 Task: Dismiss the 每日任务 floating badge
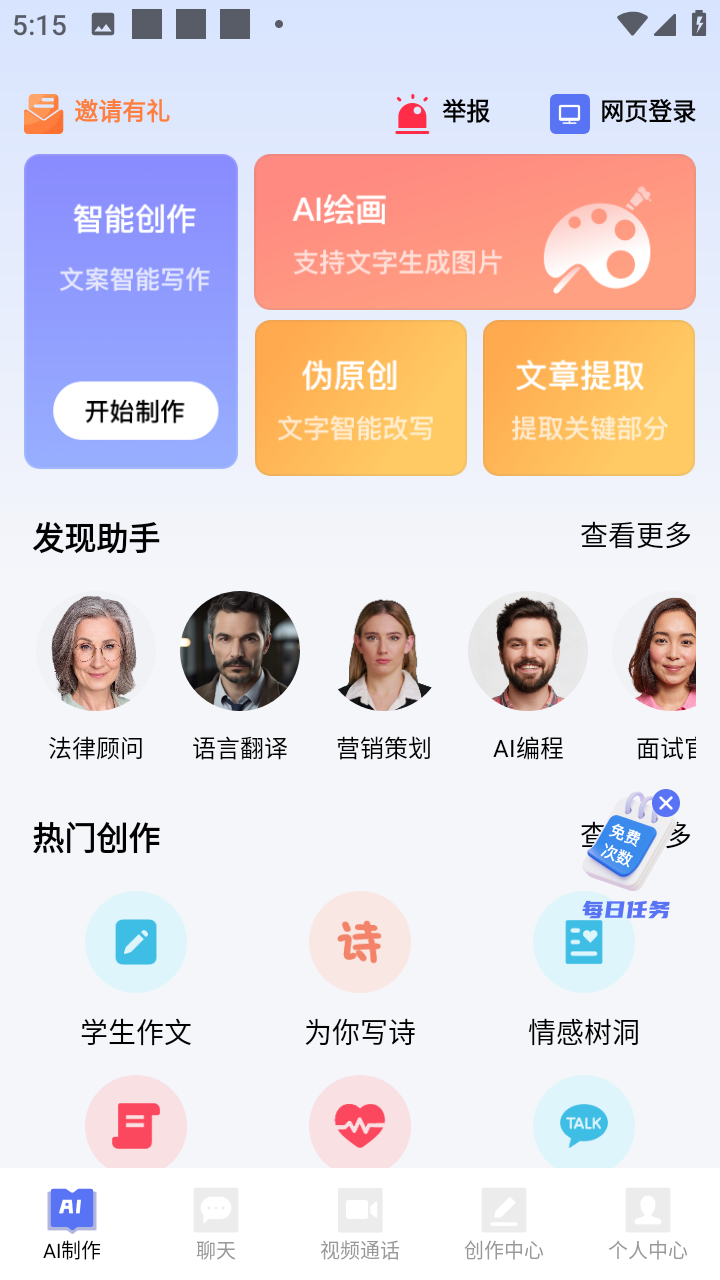pos(666,803)
